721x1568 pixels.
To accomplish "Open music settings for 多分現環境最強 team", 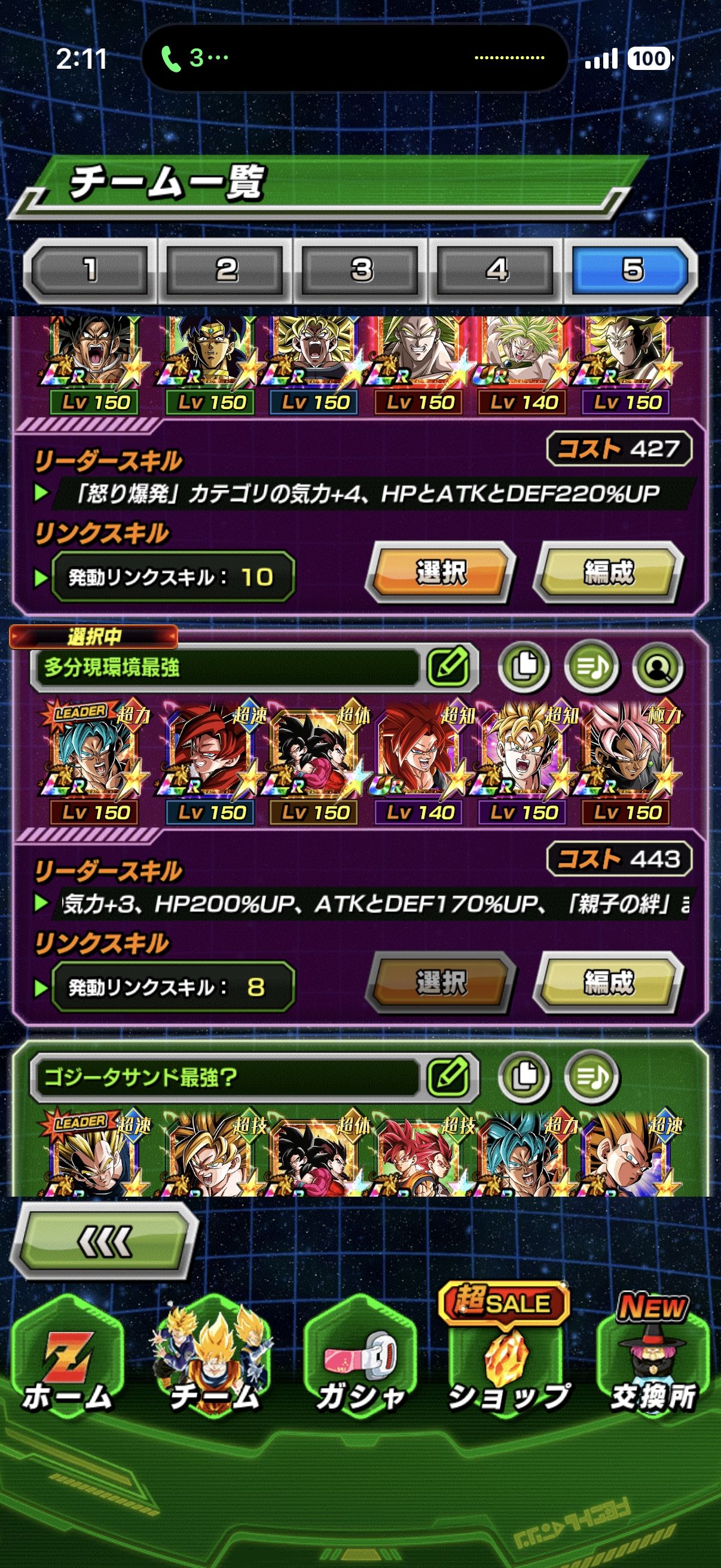I will click(591, 667).
